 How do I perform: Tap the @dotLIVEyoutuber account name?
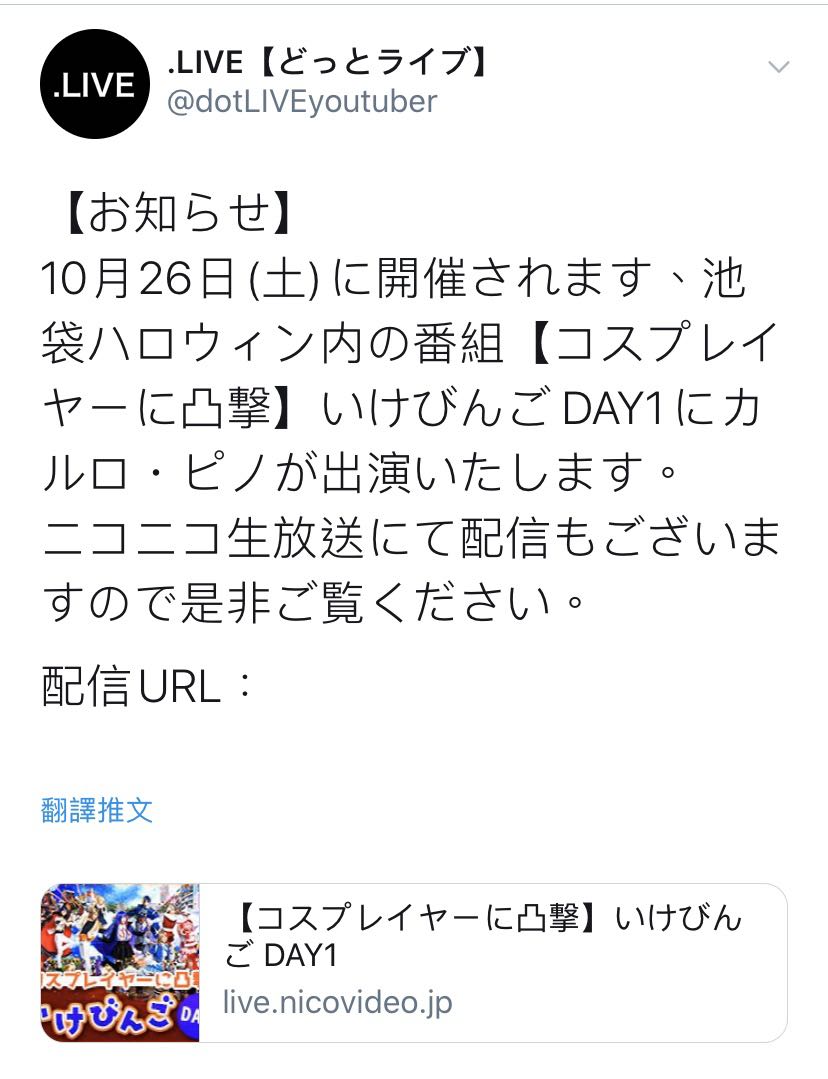(301, 103)
